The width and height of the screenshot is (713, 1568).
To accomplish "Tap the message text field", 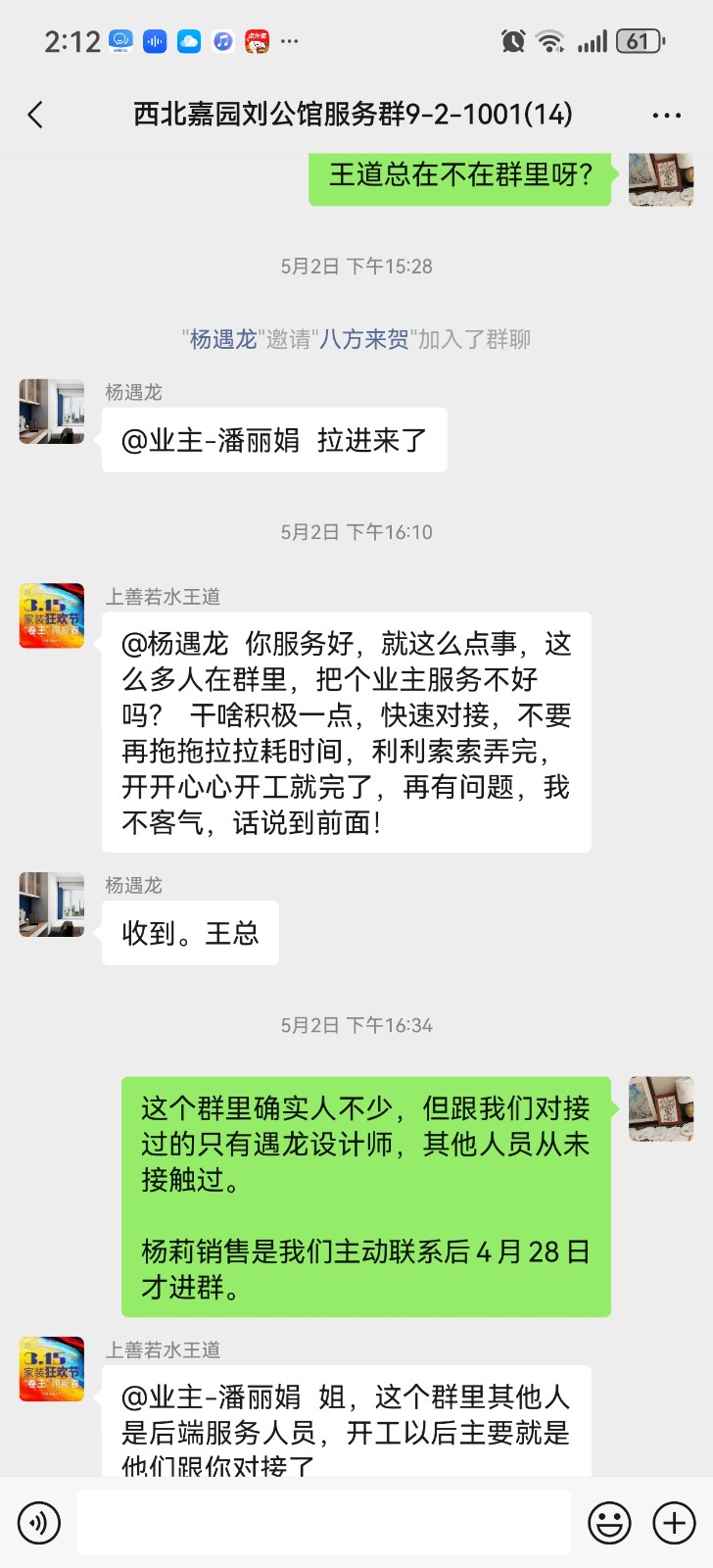I will pyautogui.click(x=323, y=1523).
